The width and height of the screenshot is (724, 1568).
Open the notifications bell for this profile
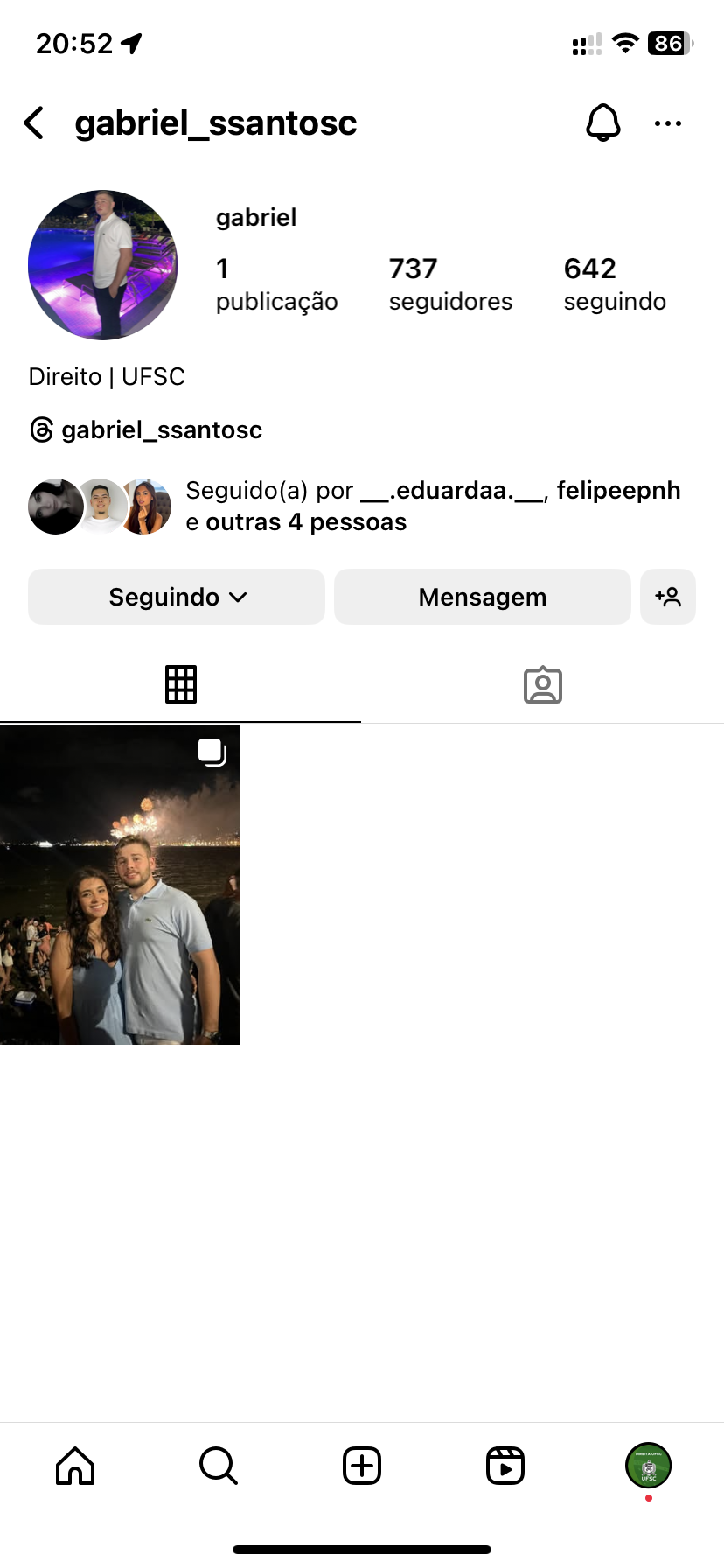(602, 123)
